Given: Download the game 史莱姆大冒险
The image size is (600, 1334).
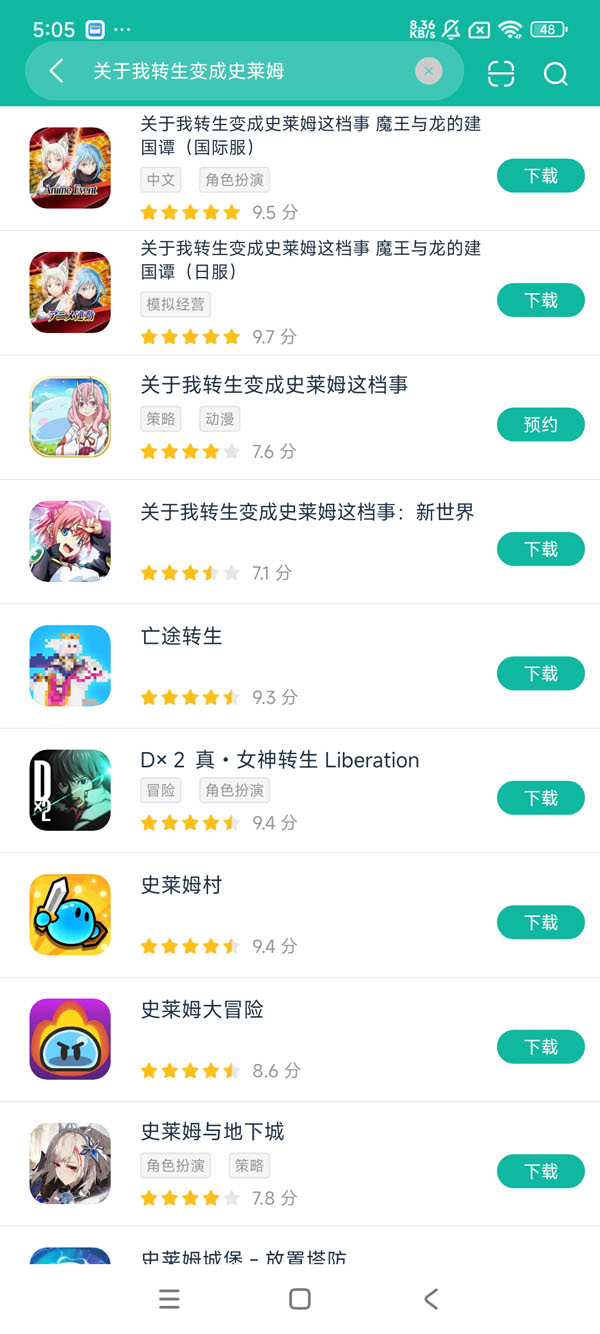Looking at the screenshot, I should pyautogui.click(x=540, y=1047).
